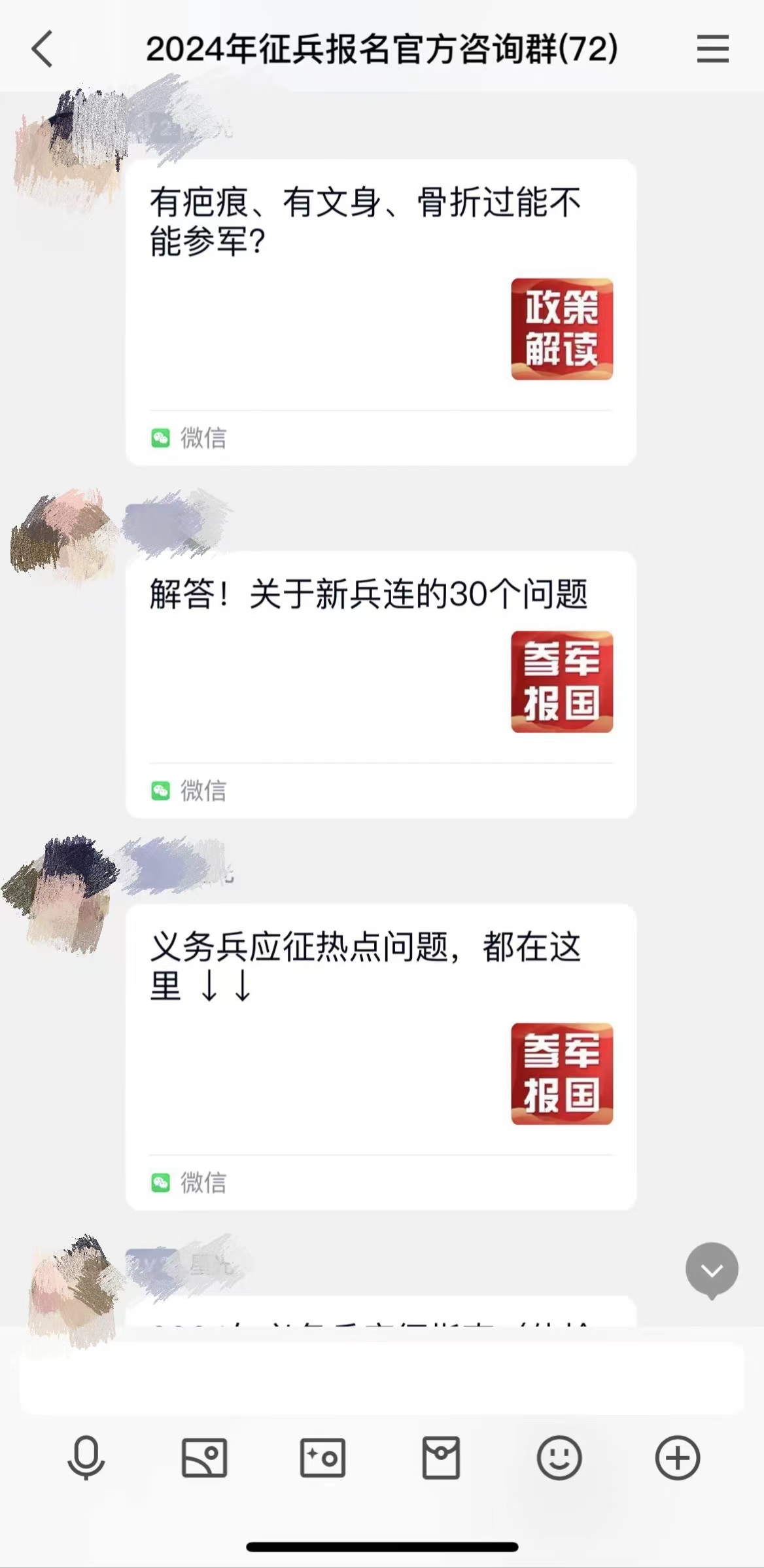This screenshot has width=764, height=1568.
Task: Jump to the latest messages
Action: [712, 1270]
